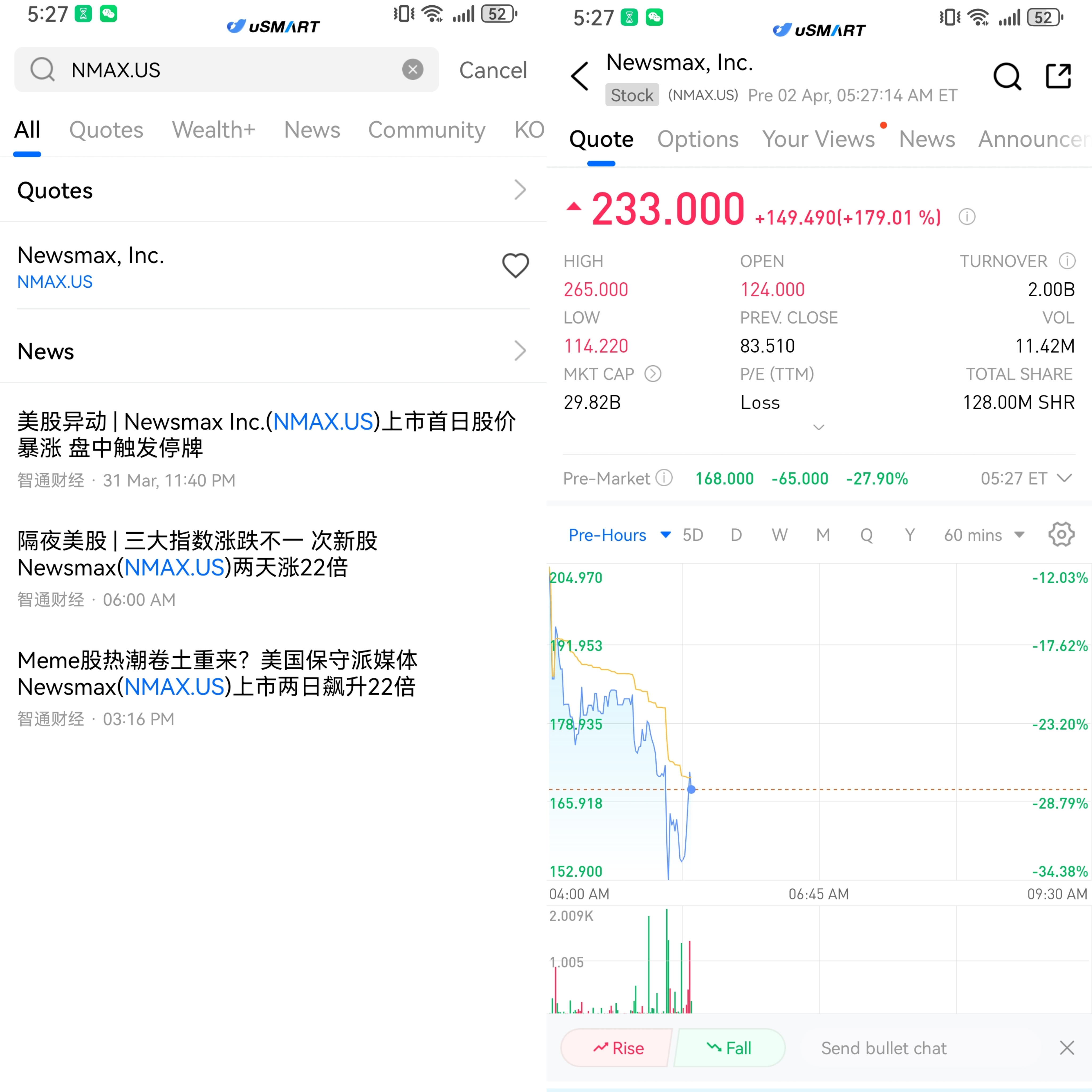The image size is (1092, 1092).
Task: Expand the Quotes section chevron
Action: (x=519, y=190)
